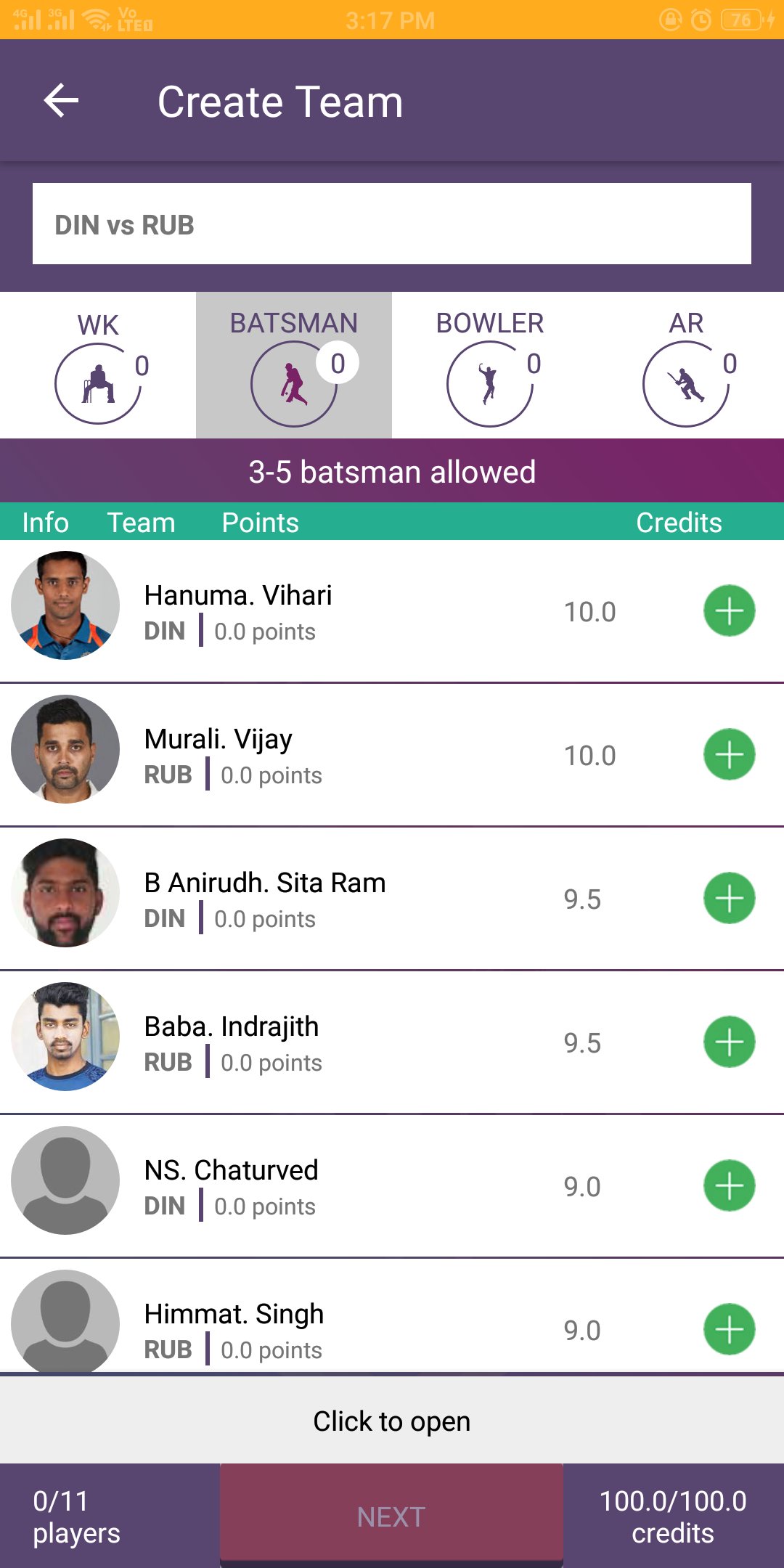
Task: Tap the NEXT button
Action: 391,1516
